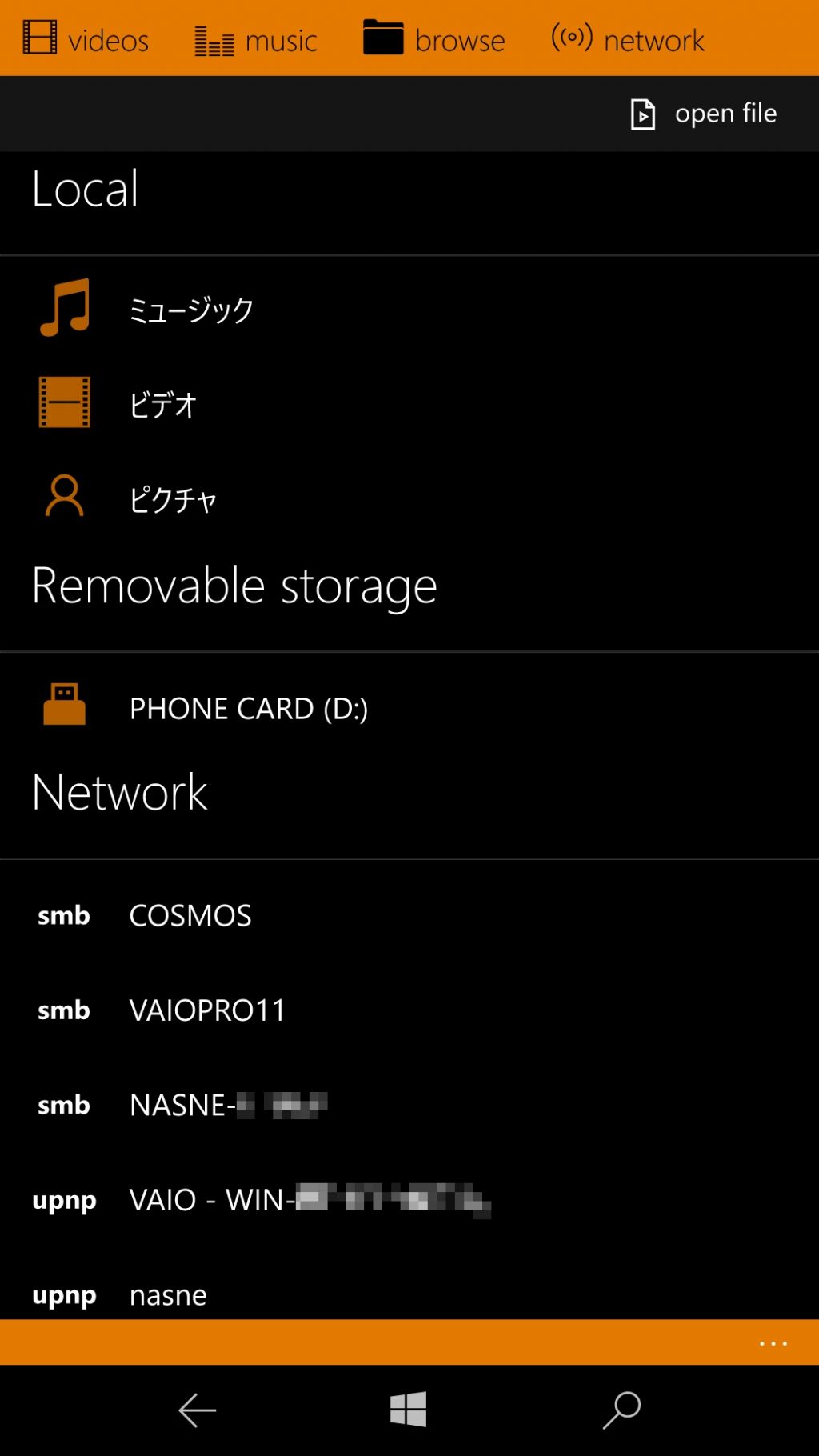This screenshot has height=1456, width=819.
Task: Expand the COSMOS smb share
Action: 190,914
